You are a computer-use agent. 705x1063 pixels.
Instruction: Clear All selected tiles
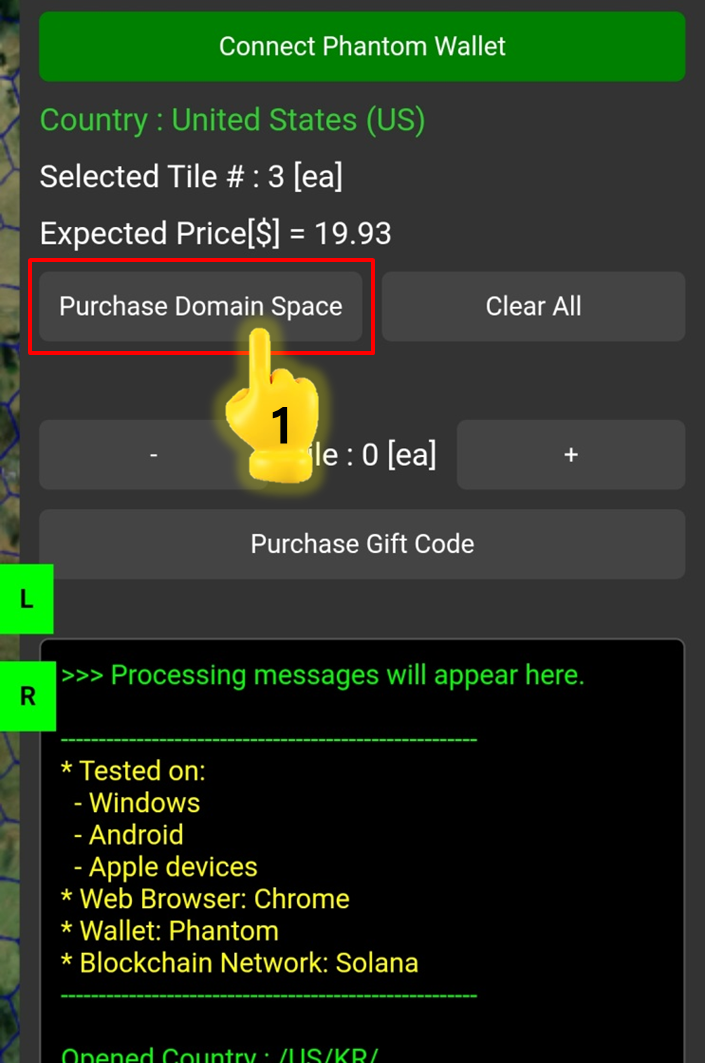coord(533,306)
